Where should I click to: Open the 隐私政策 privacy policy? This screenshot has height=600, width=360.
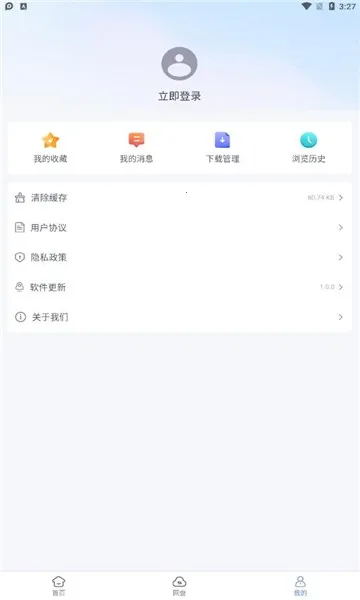[x=179, y=257]
